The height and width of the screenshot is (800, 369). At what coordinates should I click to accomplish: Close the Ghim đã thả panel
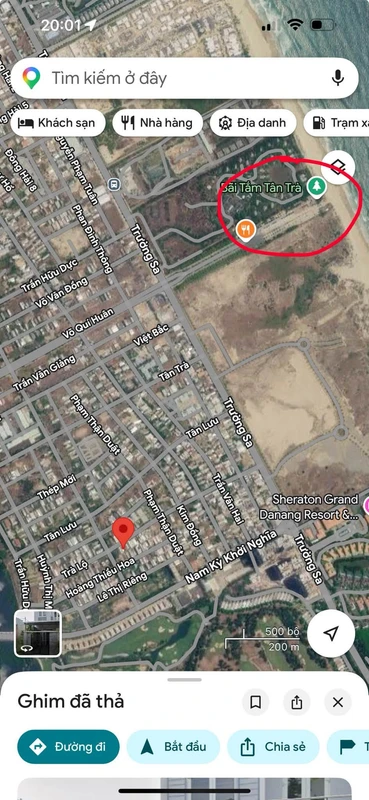(x=338, y=703)
